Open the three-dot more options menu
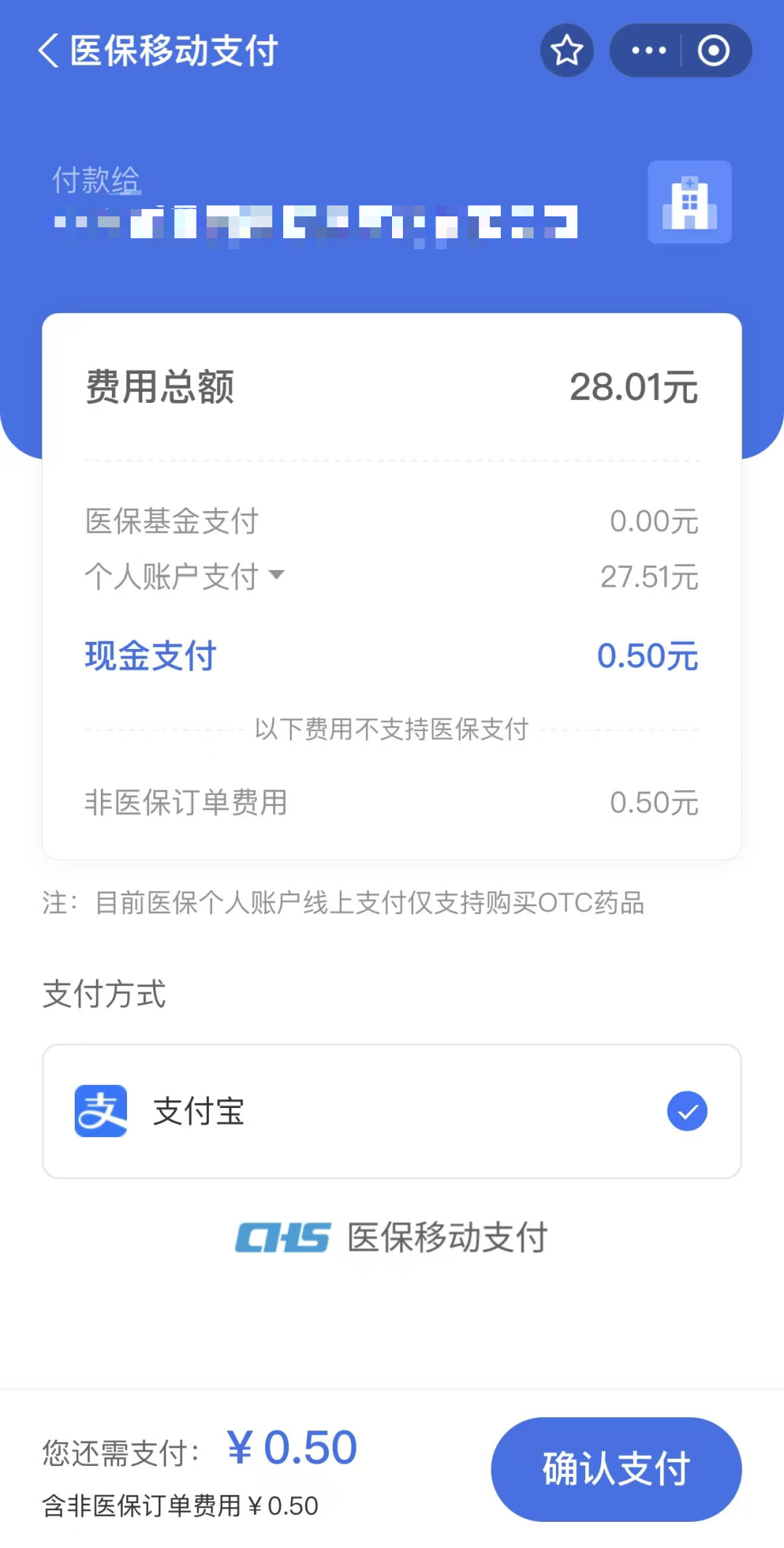The image size is (784, 1548). (x=648, y=51)
